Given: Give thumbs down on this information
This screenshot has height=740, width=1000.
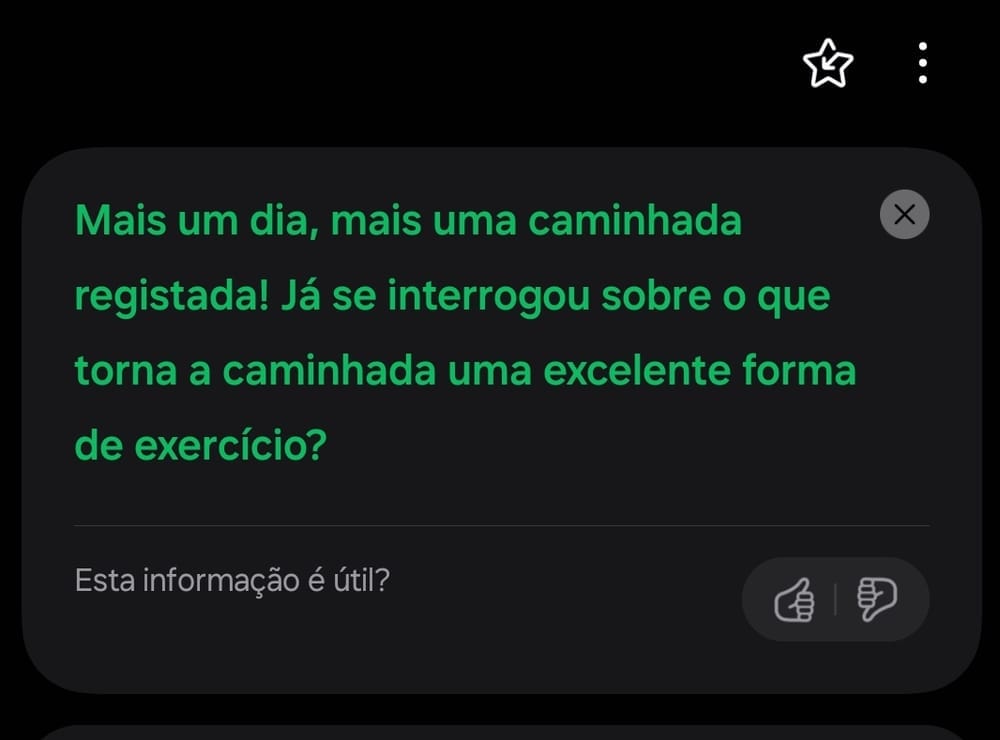Looking at the screenshot, I should (877, 600).
